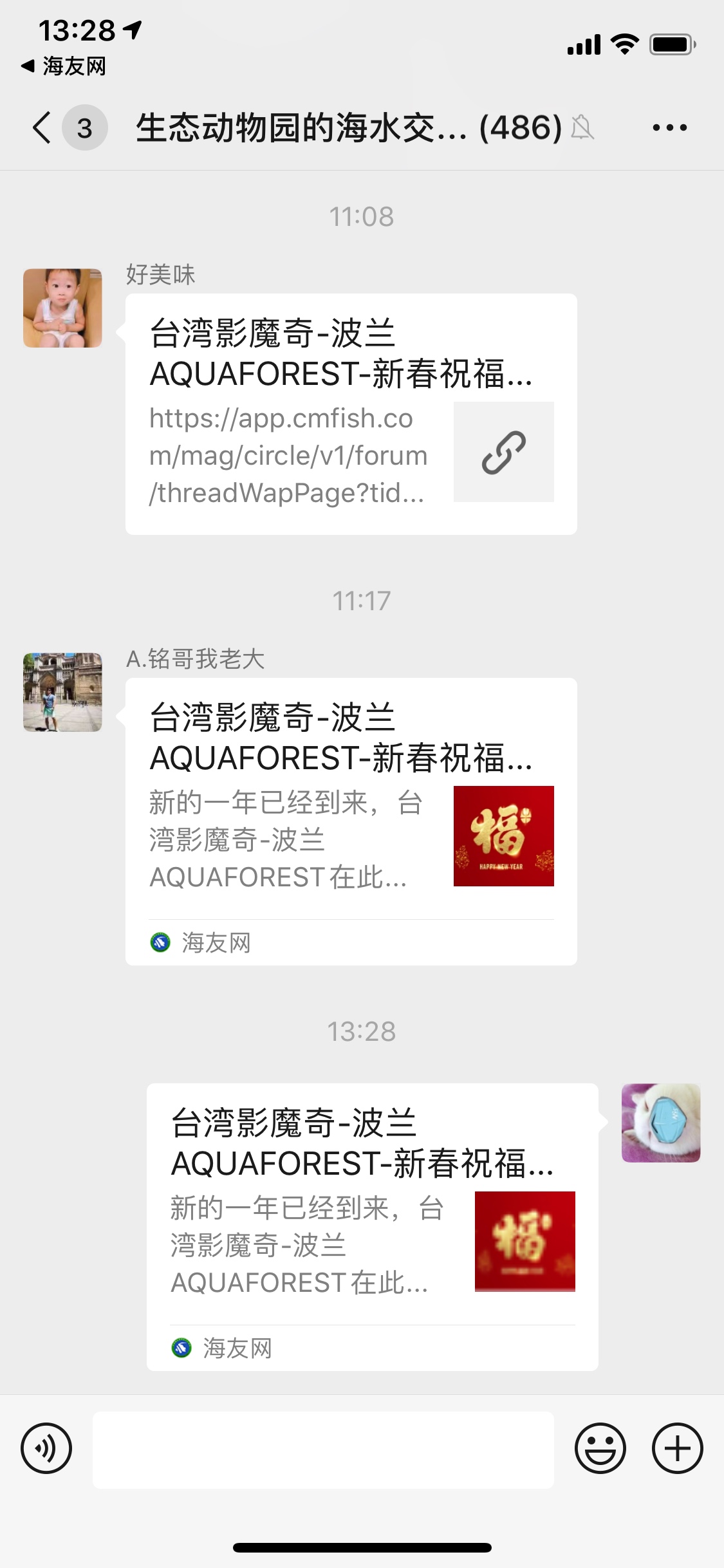724x1568 pixels.
Task: Open the link card shared by 好美味
Action: 351,414
